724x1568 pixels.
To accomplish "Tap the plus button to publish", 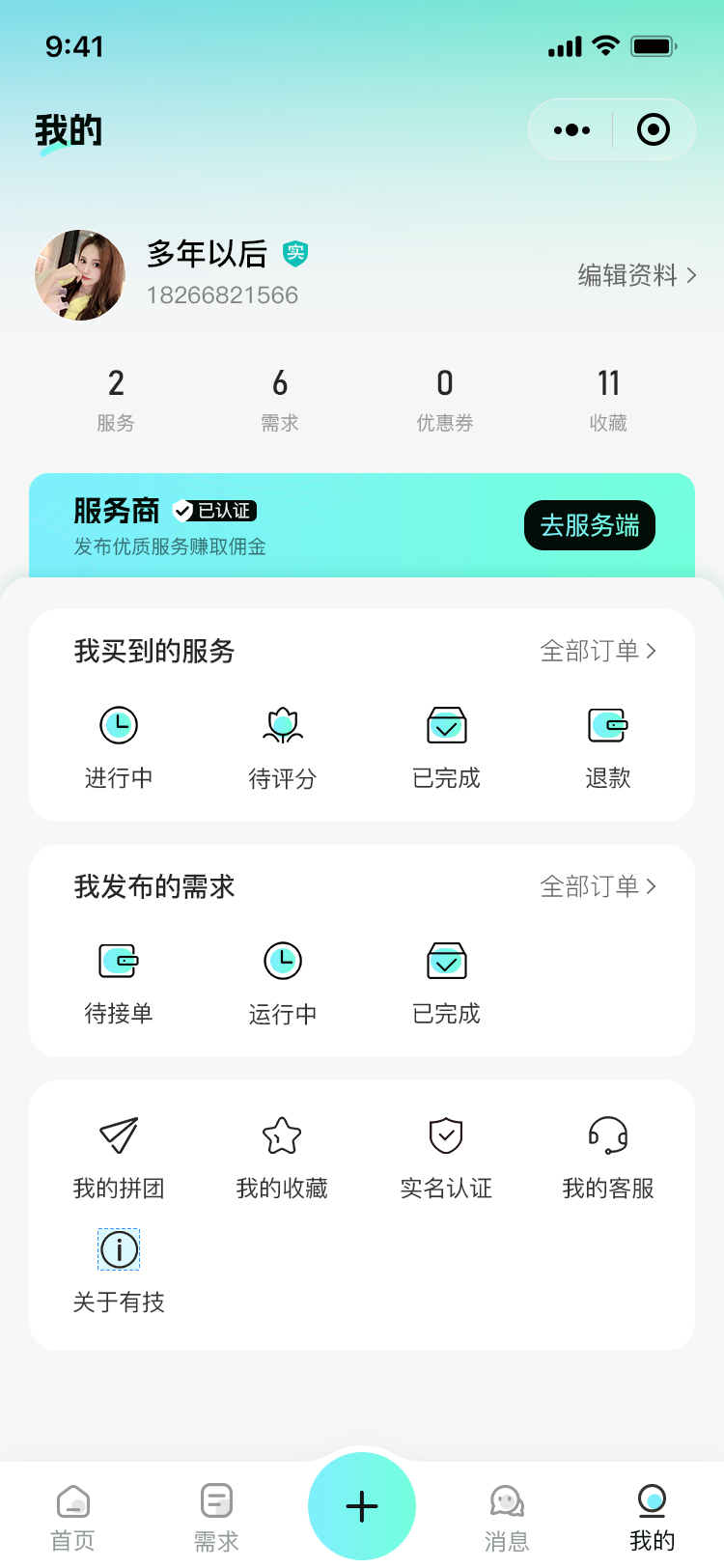I will [x=362, y=1506].
